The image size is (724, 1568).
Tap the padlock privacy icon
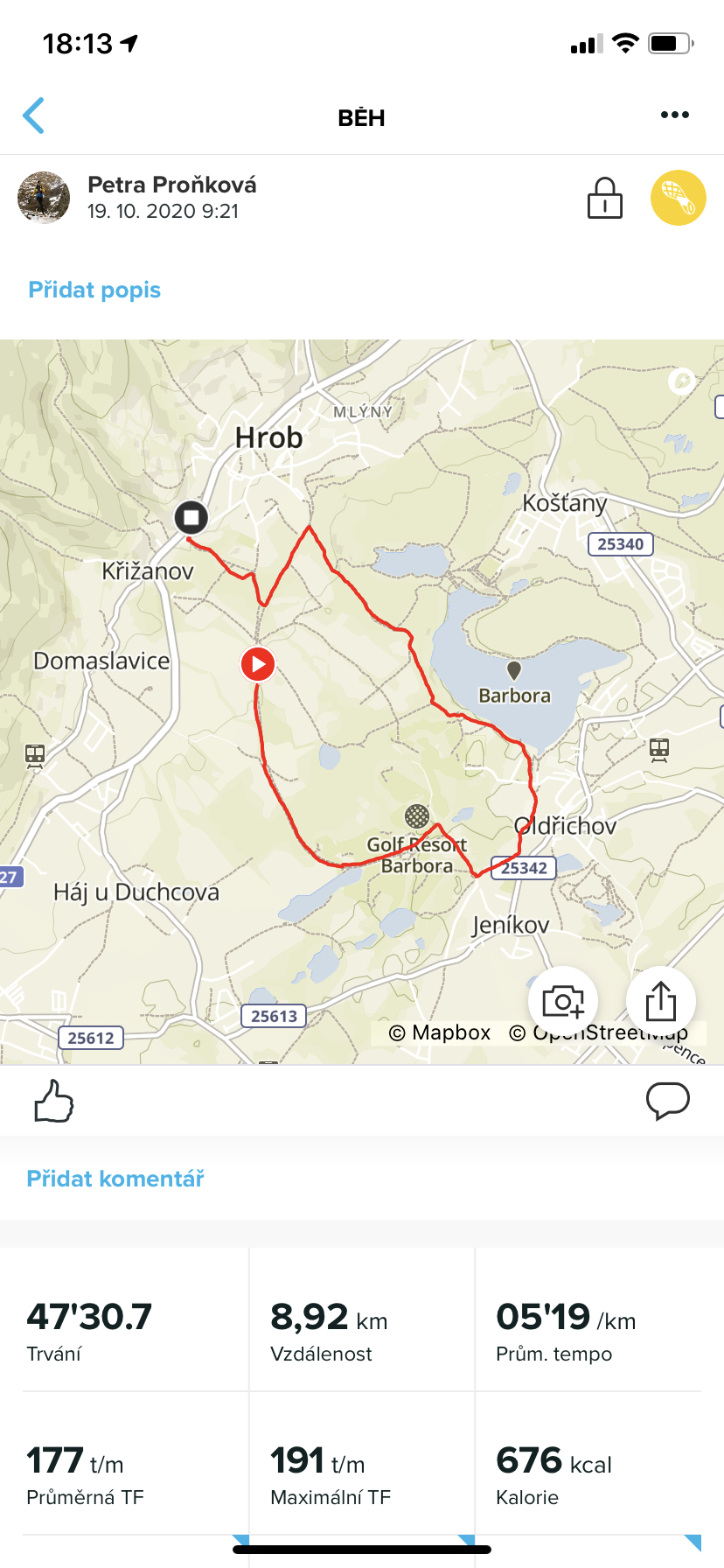604,198
